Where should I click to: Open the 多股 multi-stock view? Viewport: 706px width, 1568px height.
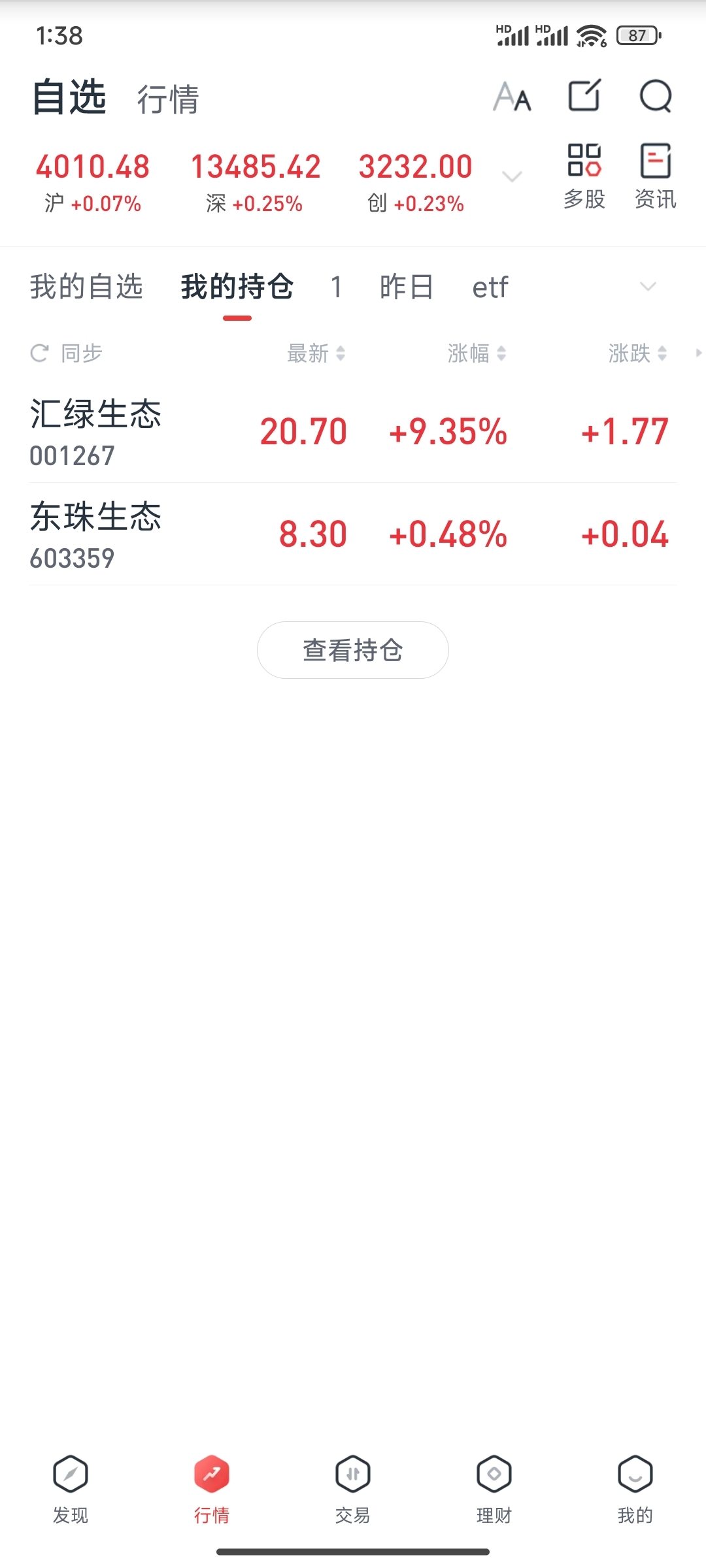click(584, 176)
